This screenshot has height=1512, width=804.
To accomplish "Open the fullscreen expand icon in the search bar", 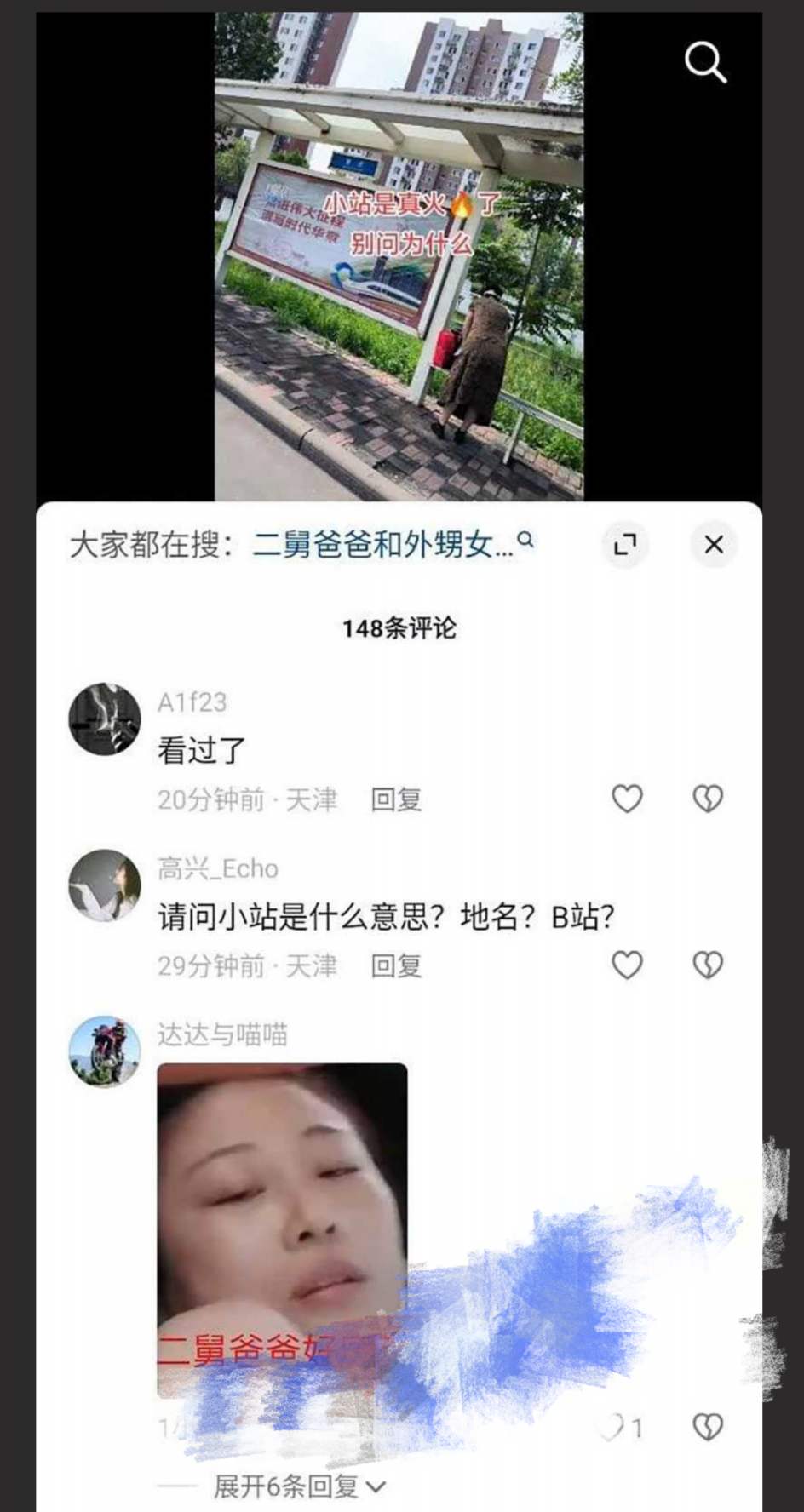I will (626, 545).
